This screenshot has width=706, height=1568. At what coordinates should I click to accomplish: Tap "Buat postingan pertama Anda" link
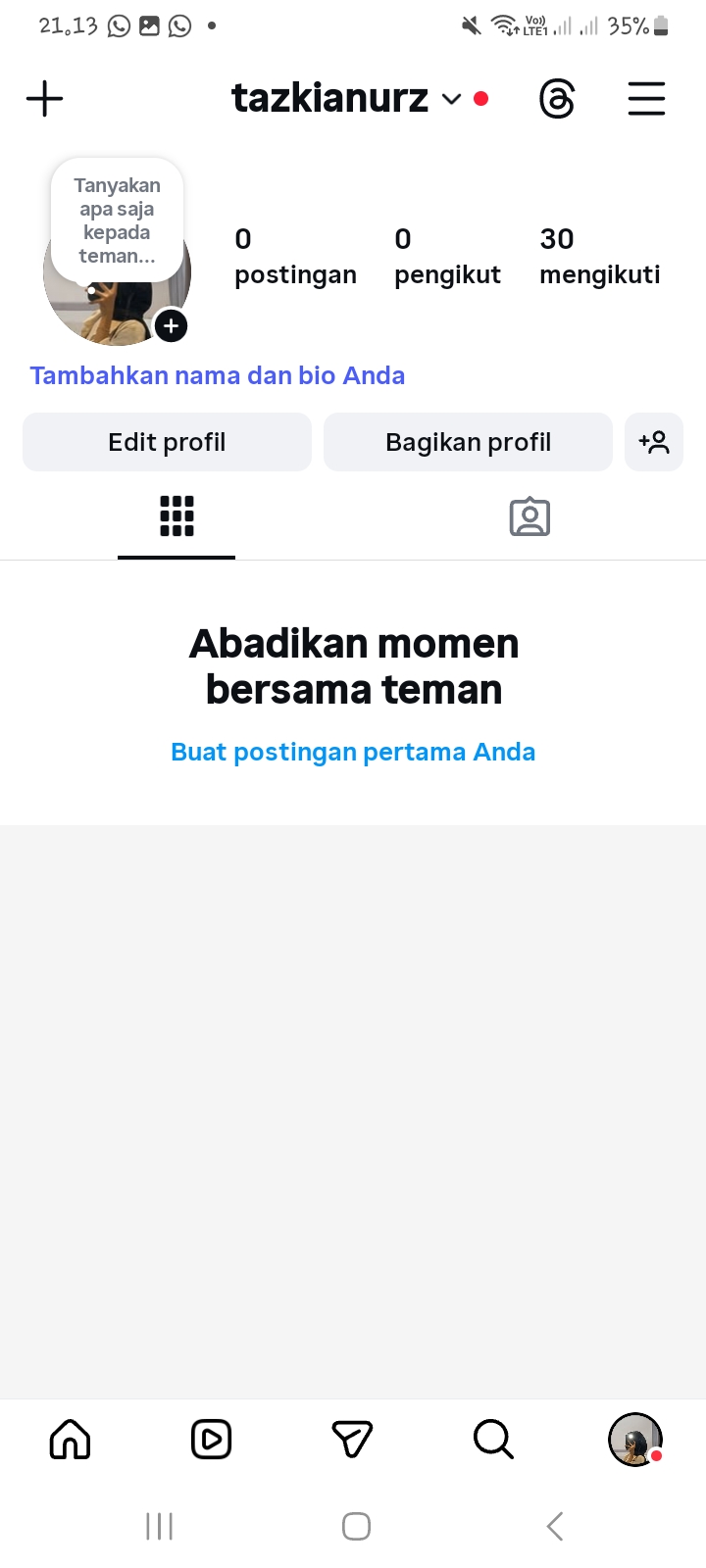click(353, 752)
